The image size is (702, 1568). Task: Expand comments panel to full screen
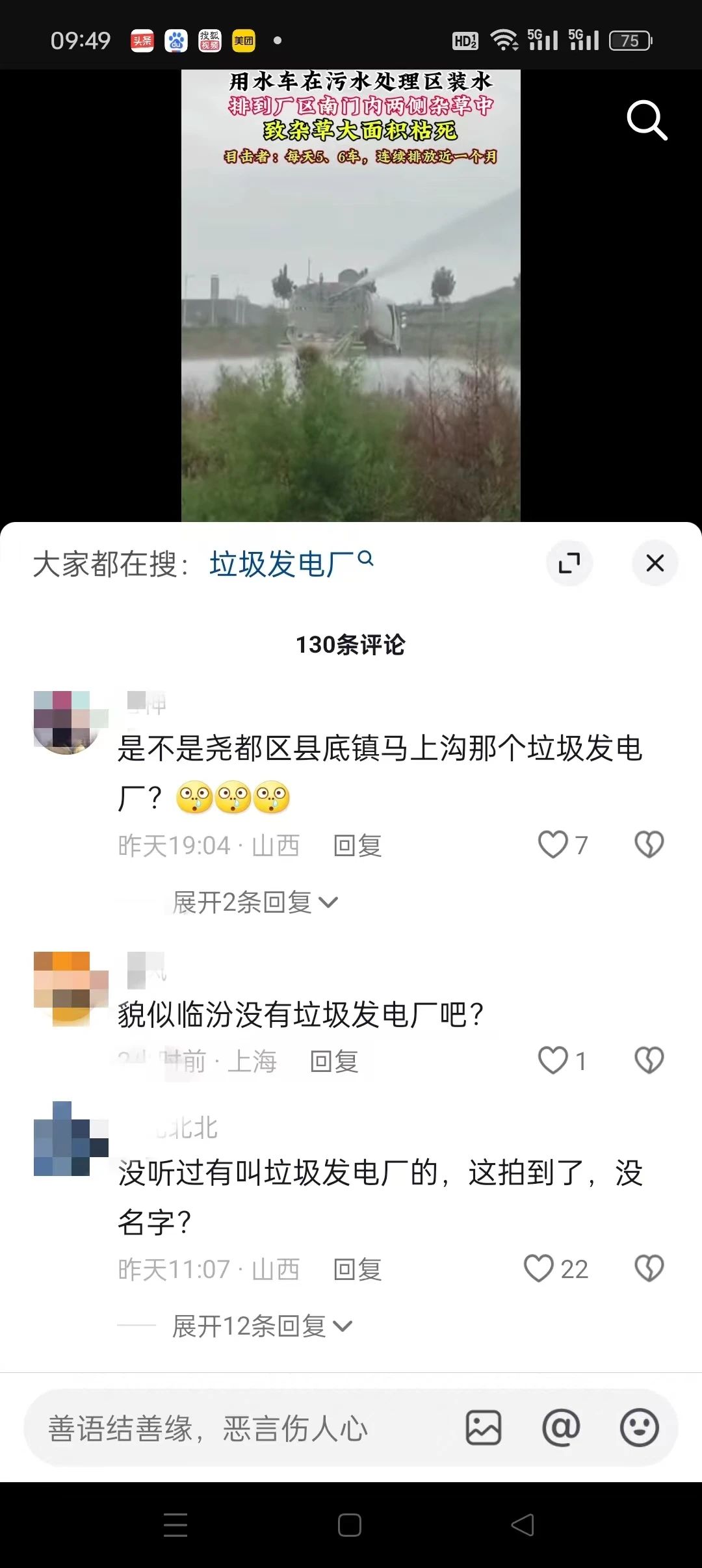click(569, 563)
